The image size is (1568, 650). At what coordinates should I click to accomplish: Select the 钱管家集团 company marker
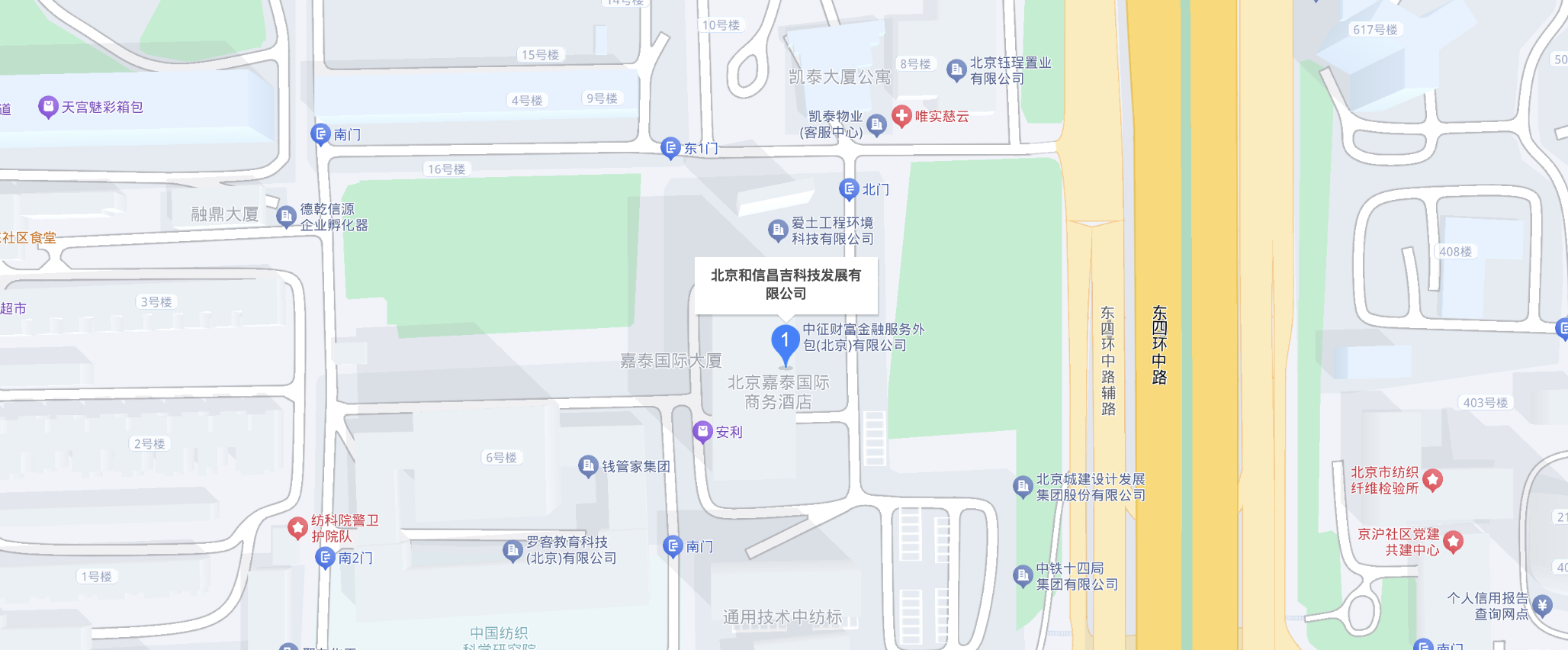(587, 465)
